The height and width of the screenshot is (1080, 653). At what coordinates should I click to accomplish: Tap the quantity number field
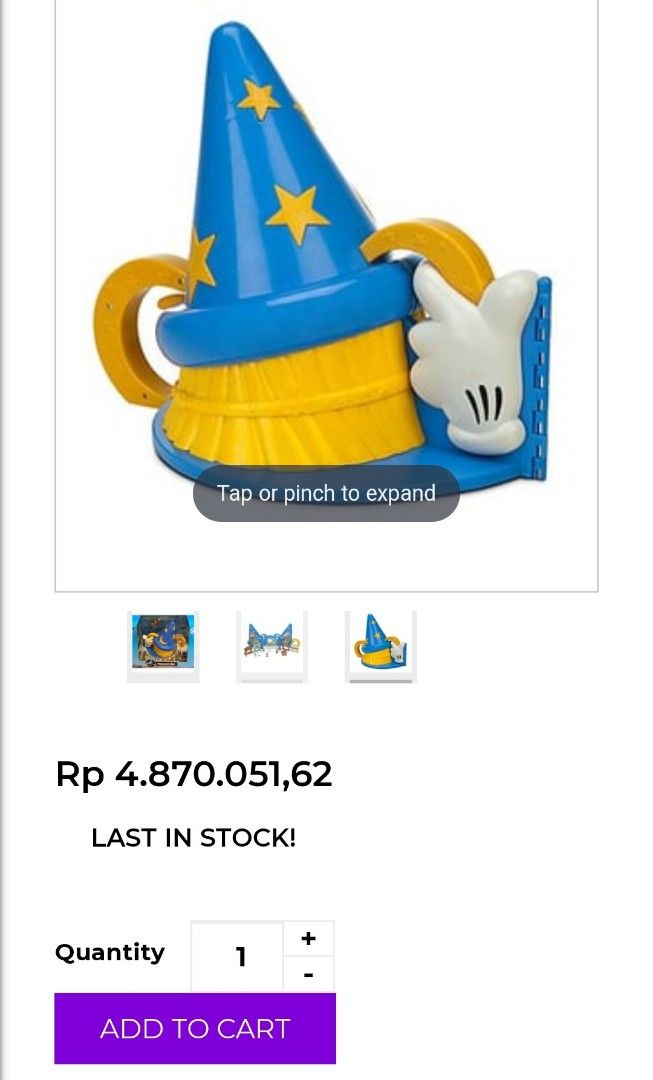[238, 957]
